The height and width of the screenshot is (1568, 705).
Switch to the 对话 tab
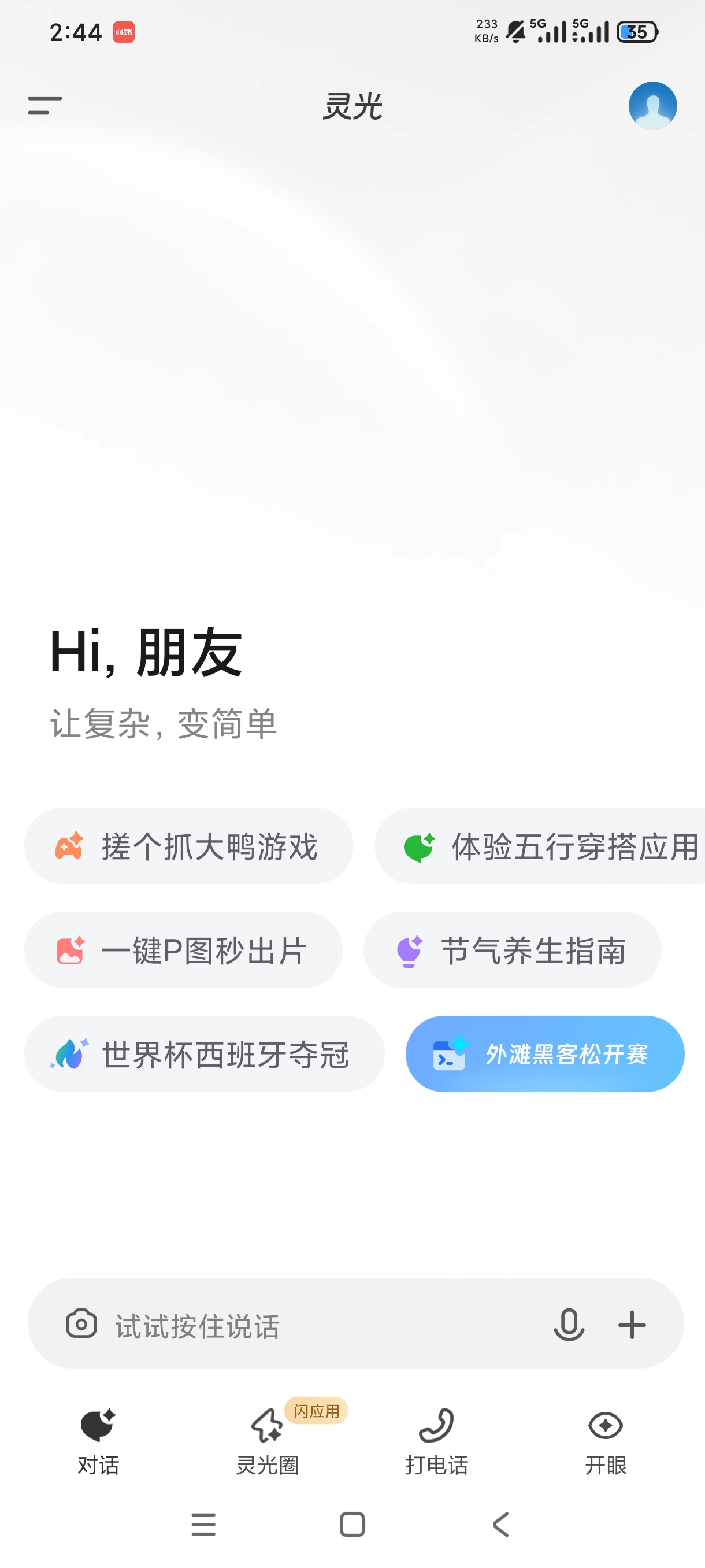click(98, 1442)
